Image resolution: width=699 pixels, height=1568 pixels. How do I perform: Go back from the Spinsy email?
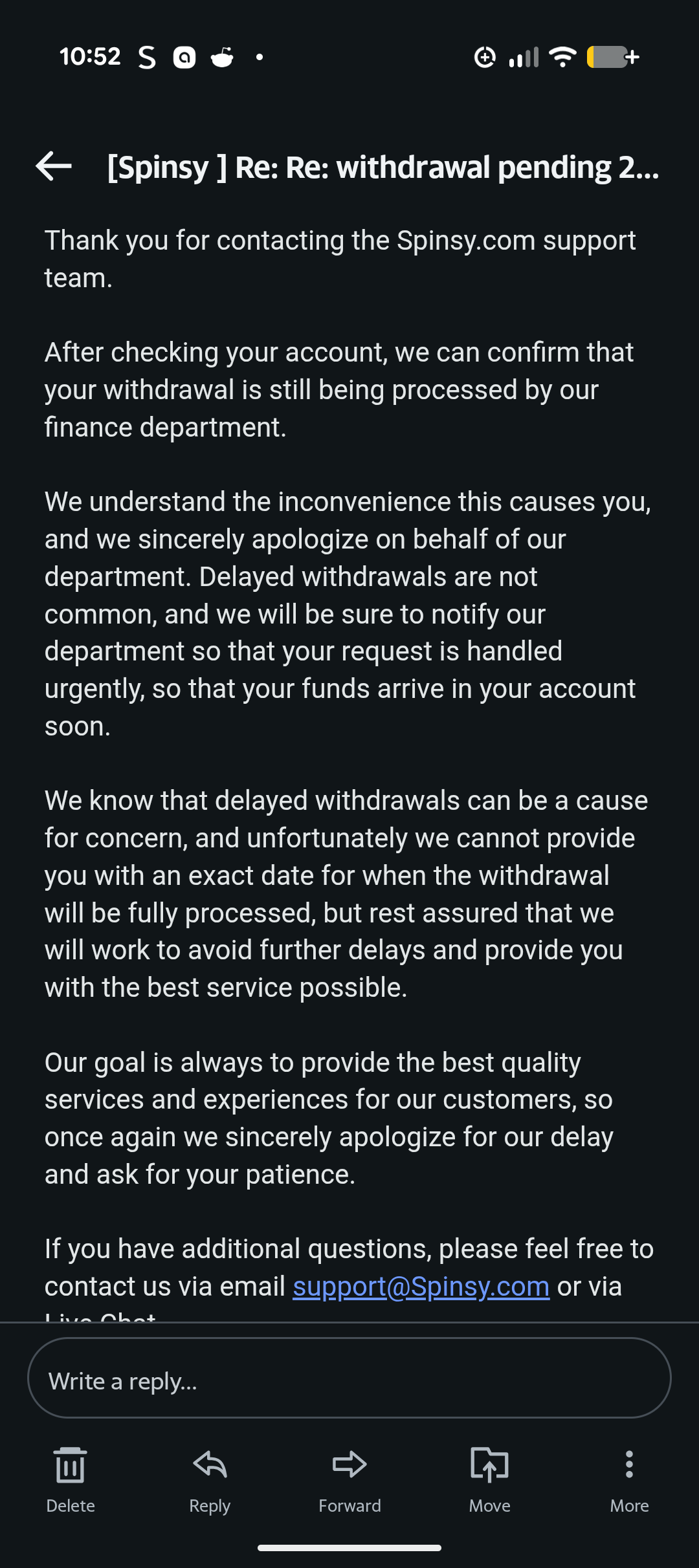(54, 166)
